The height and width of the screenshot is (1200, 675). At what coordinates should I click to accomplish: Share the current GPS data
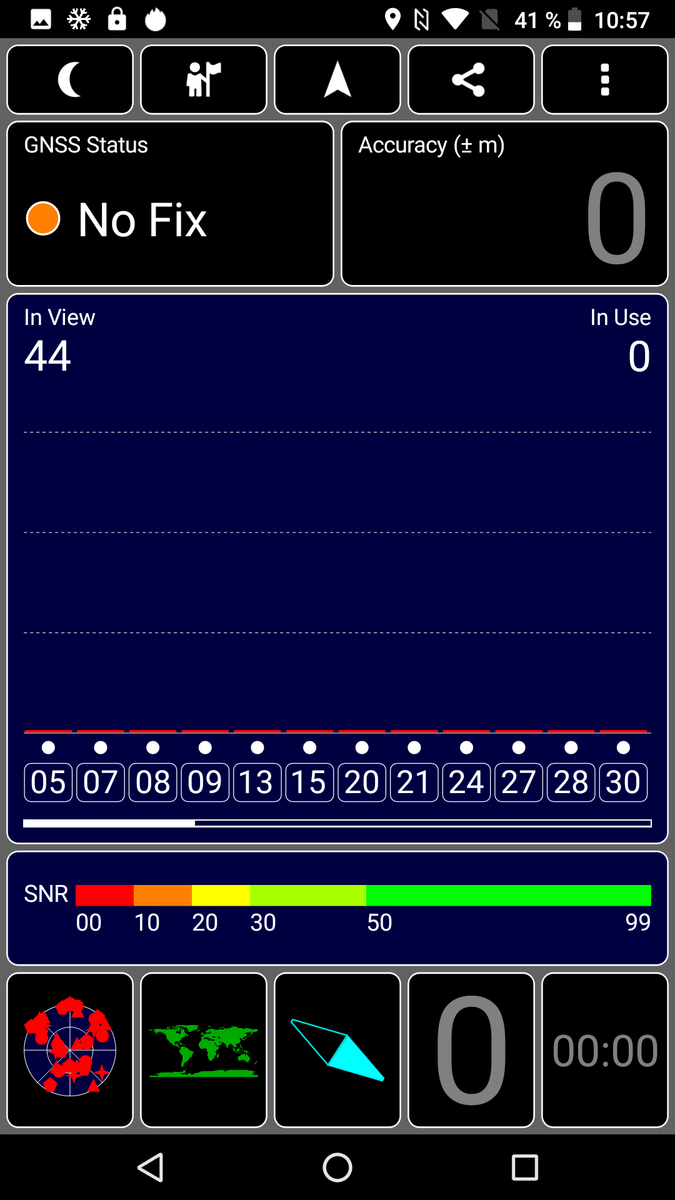coord(470,80)
